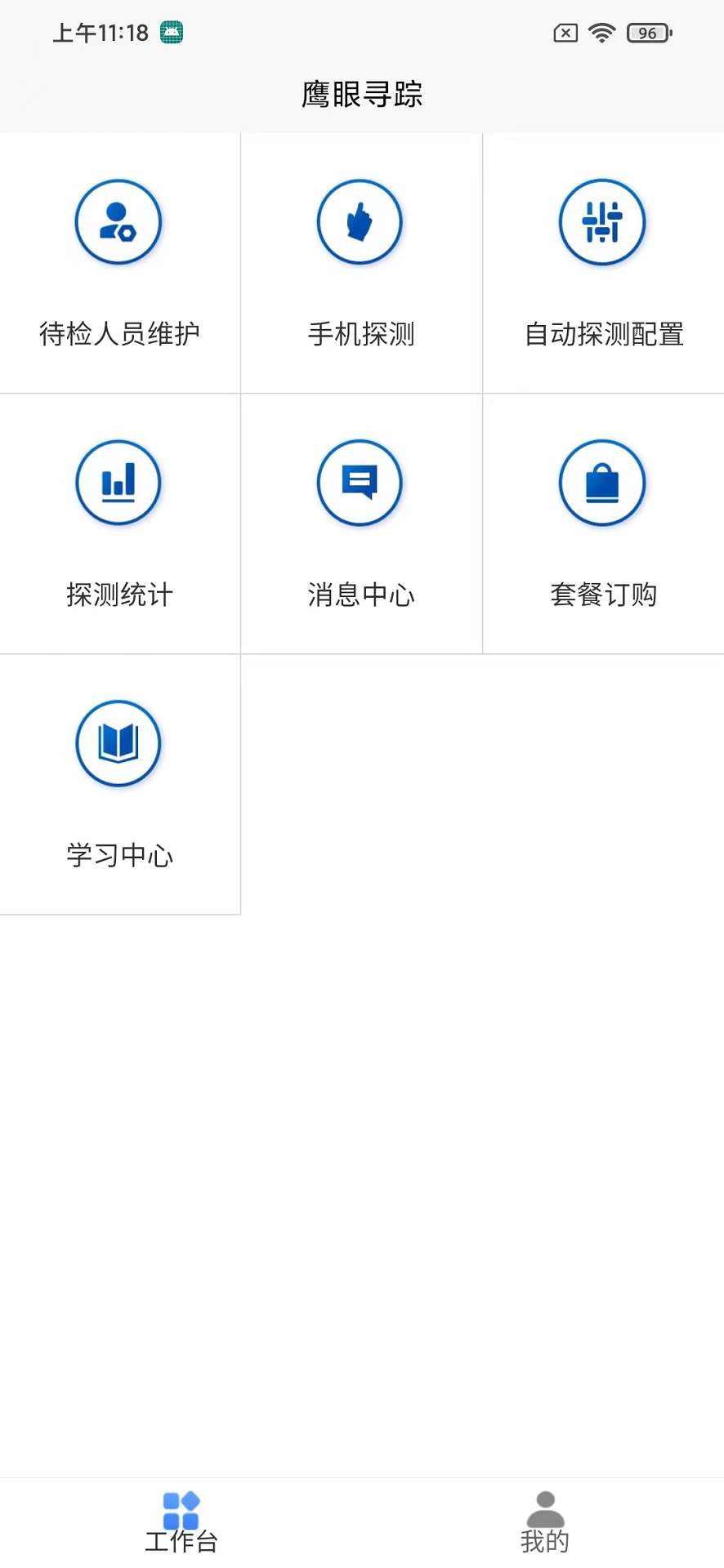Tap the 我的 person silhouette icon
The height and width of the screenshot is (1568, 724).
(x=544, y=1508)
